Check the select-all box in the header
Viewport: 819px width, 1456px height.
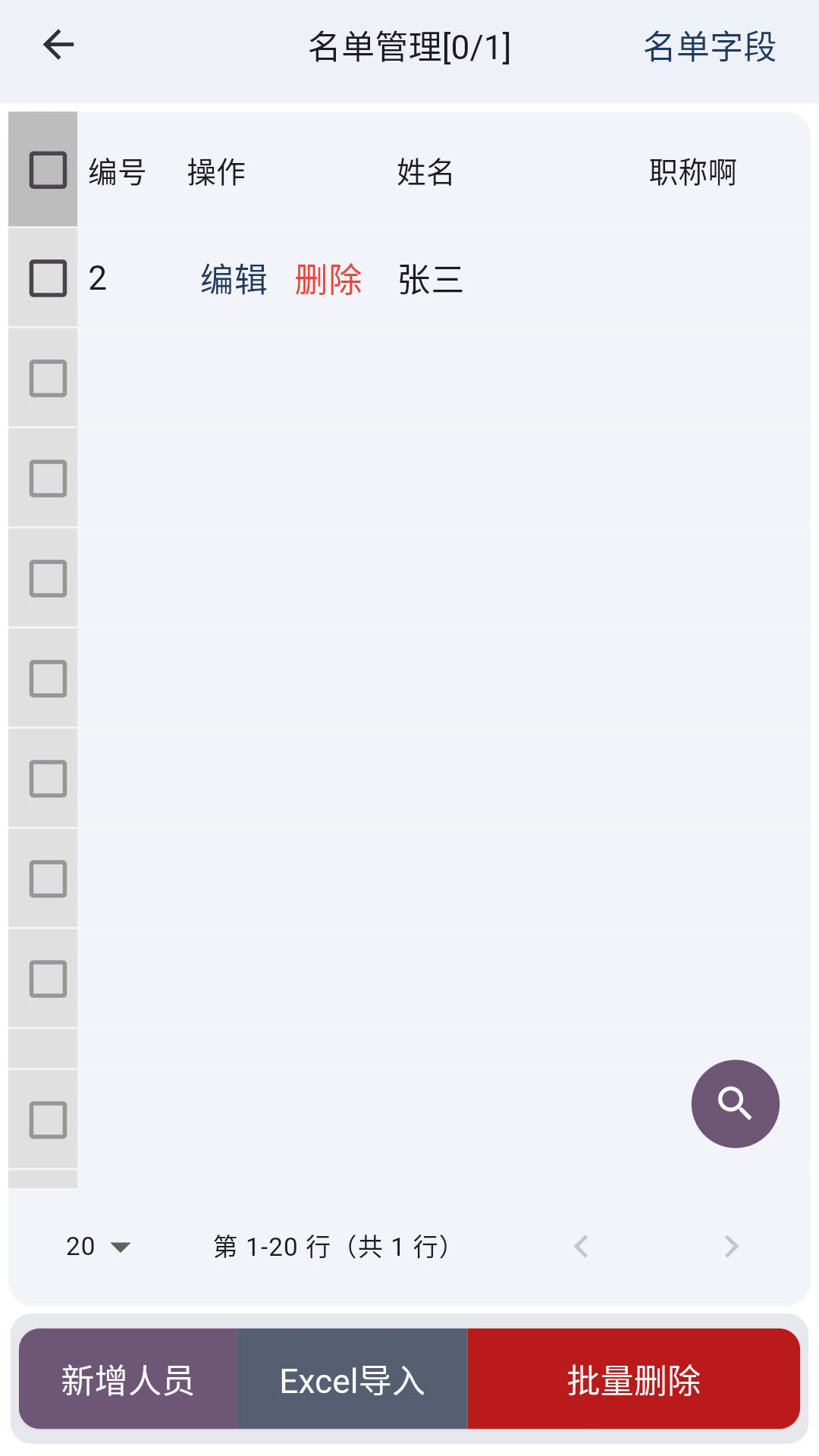pyautogui.click(x=48, y=170)
